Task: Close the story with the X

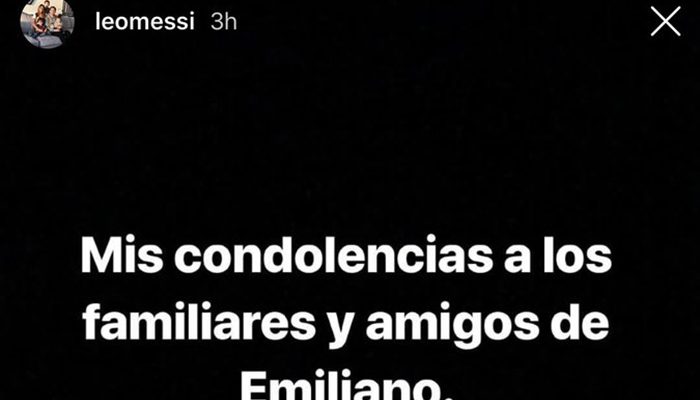Action: click(x=665, y=21)
